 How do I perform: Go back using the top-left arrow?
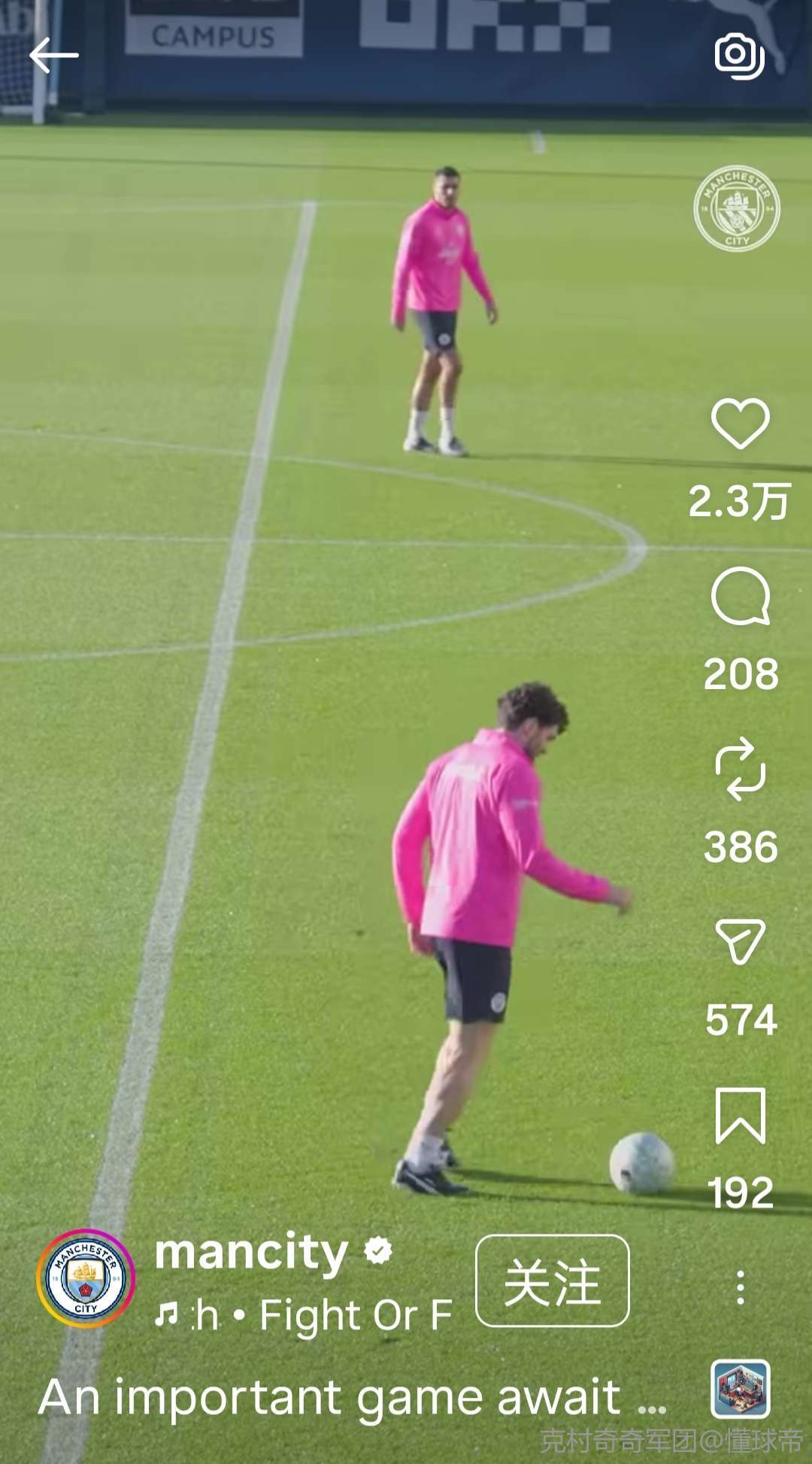click(x=54, y=55)
